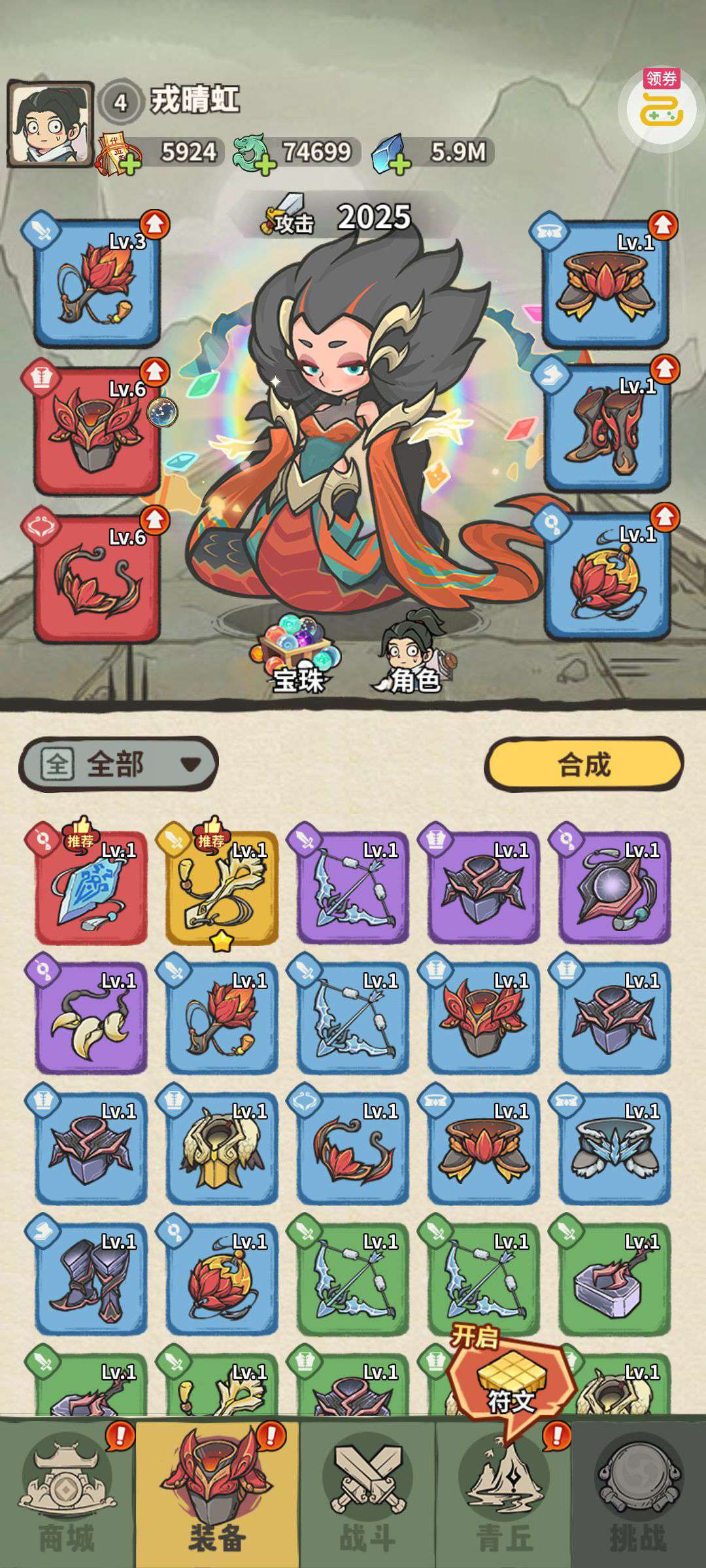Open the 青丘 tab
This screenshot has height=1568, width=706.
tap(504, 1496)
